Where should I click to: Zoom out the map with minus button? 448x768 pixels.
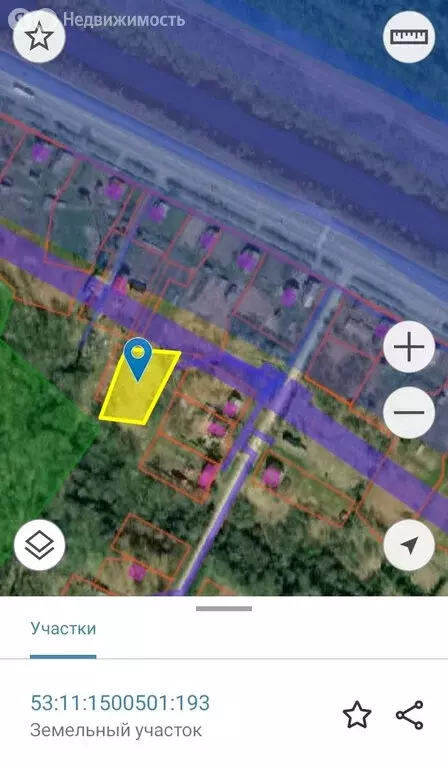(409, 412)
